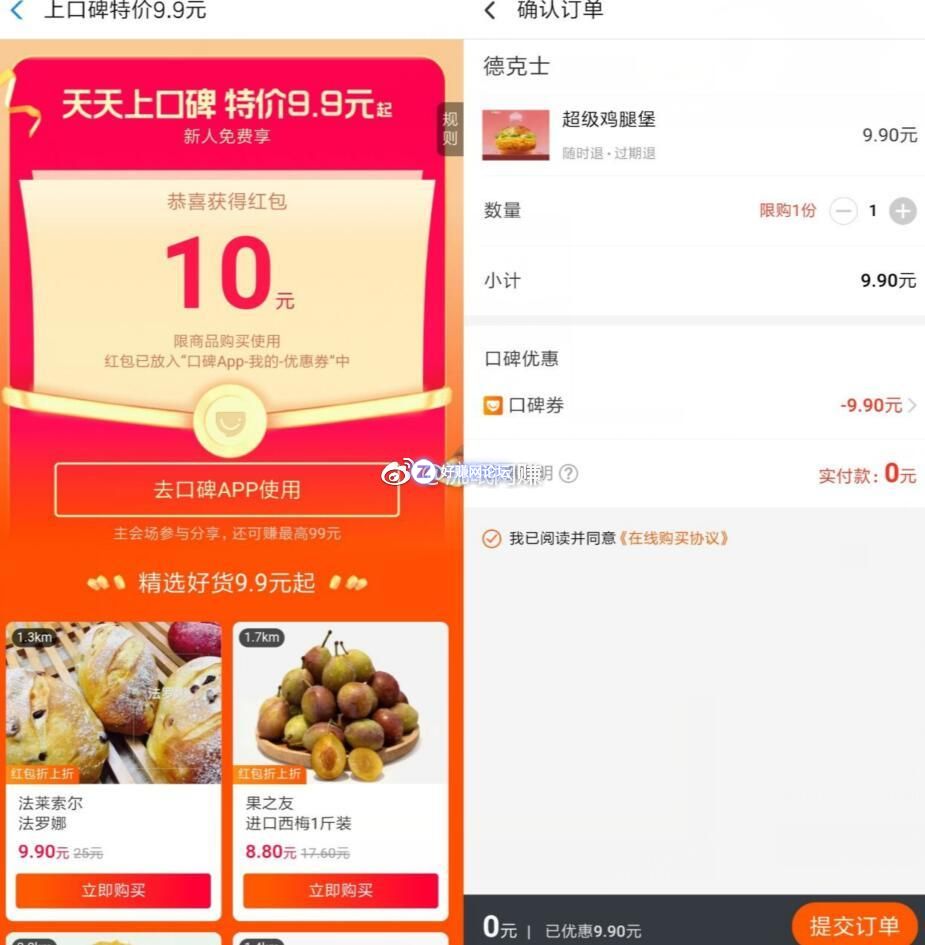Decrease quantity with the minus button
The height and width of the screenshot is (945, 925).
point(844,211)
